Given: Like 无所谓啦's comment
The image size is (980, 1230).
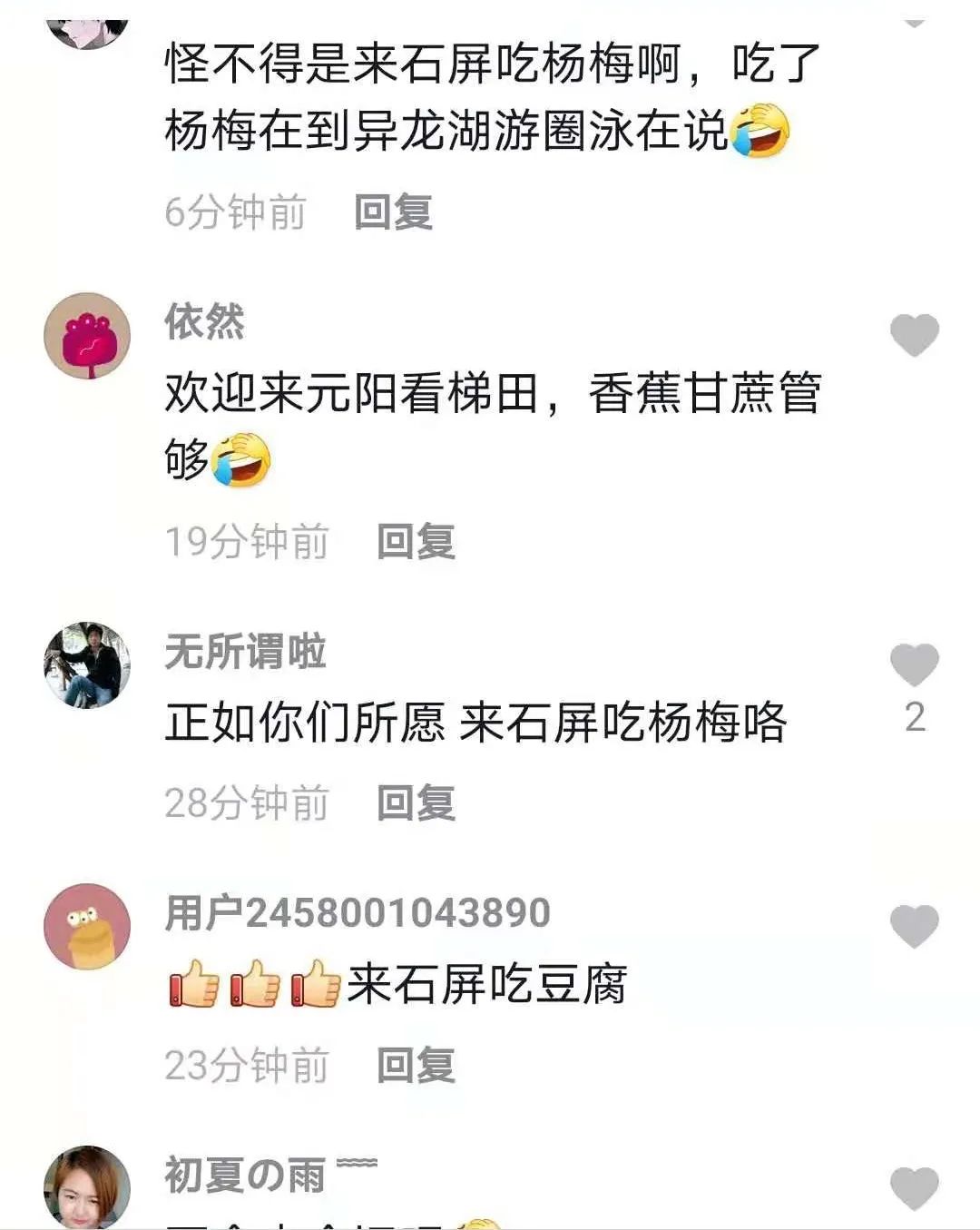Looking at the screenshot, I should 914,665.
